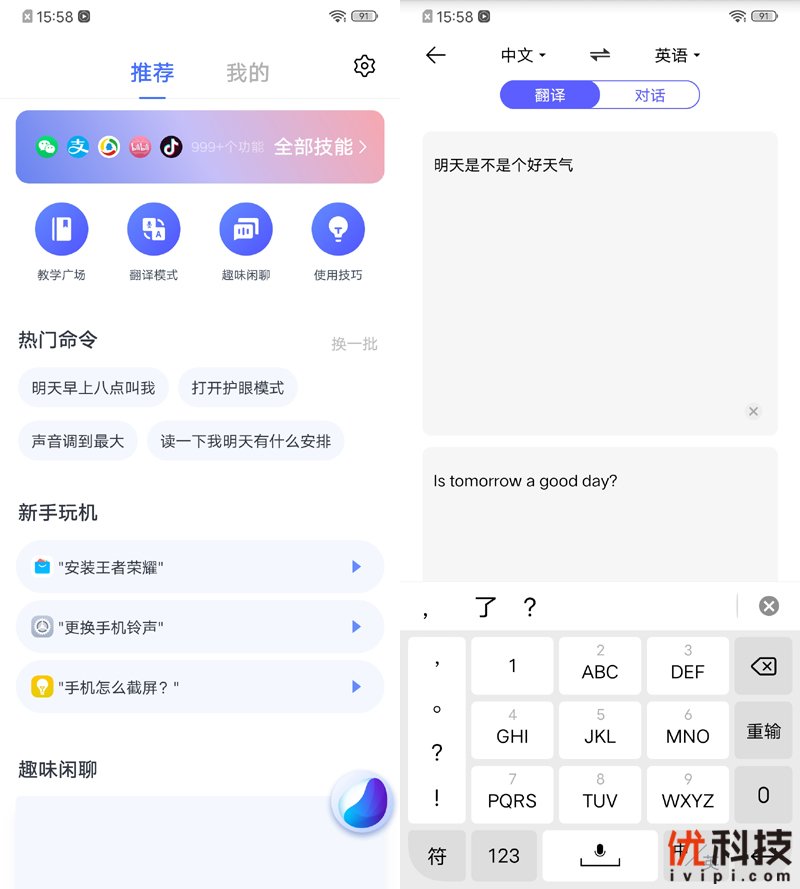This screenshot has height=889, width=800.
Task: Tap the Jovi assistant orb
Action: coord(362,803)
